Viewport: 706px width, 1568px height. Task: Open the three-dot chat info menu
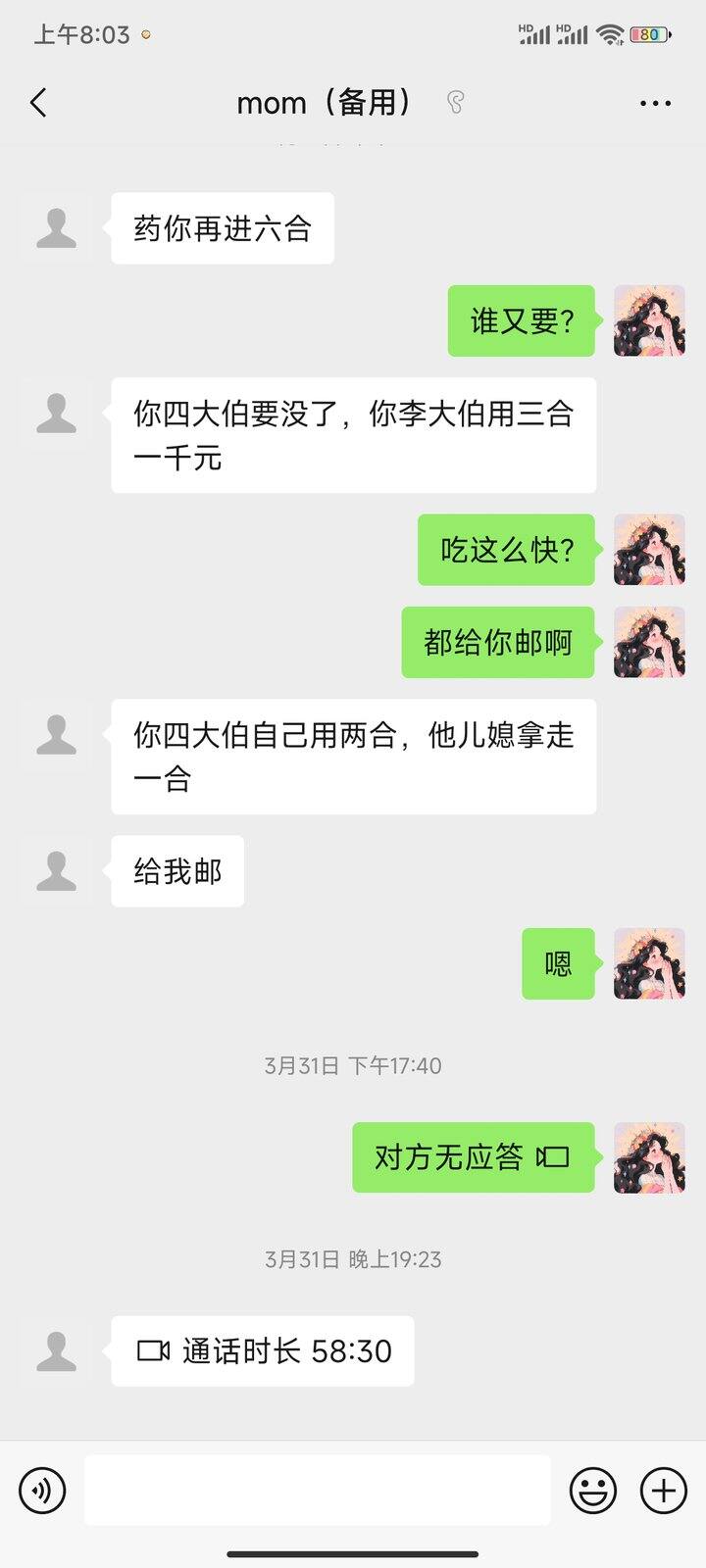coord(655,103)
